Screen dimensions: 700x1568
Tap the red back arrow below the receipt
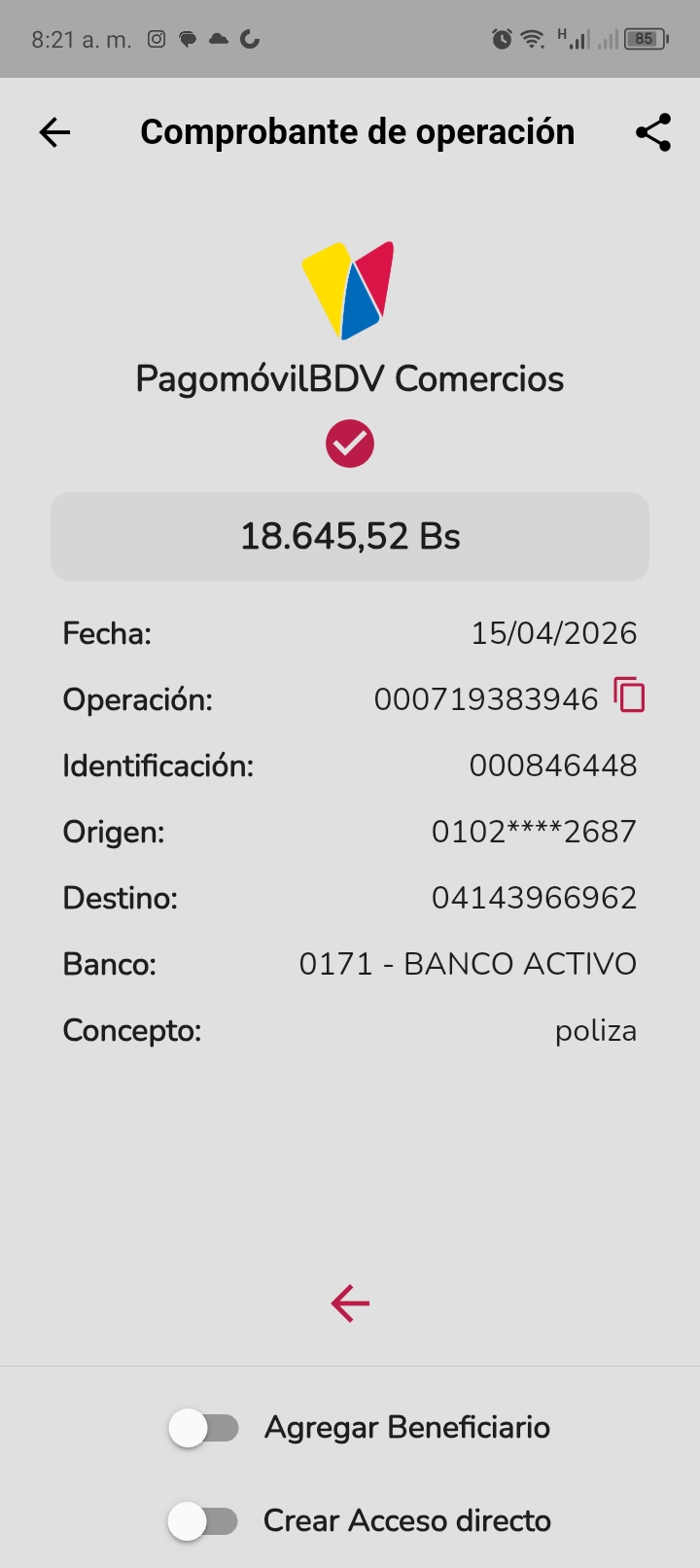[350, 1303]
